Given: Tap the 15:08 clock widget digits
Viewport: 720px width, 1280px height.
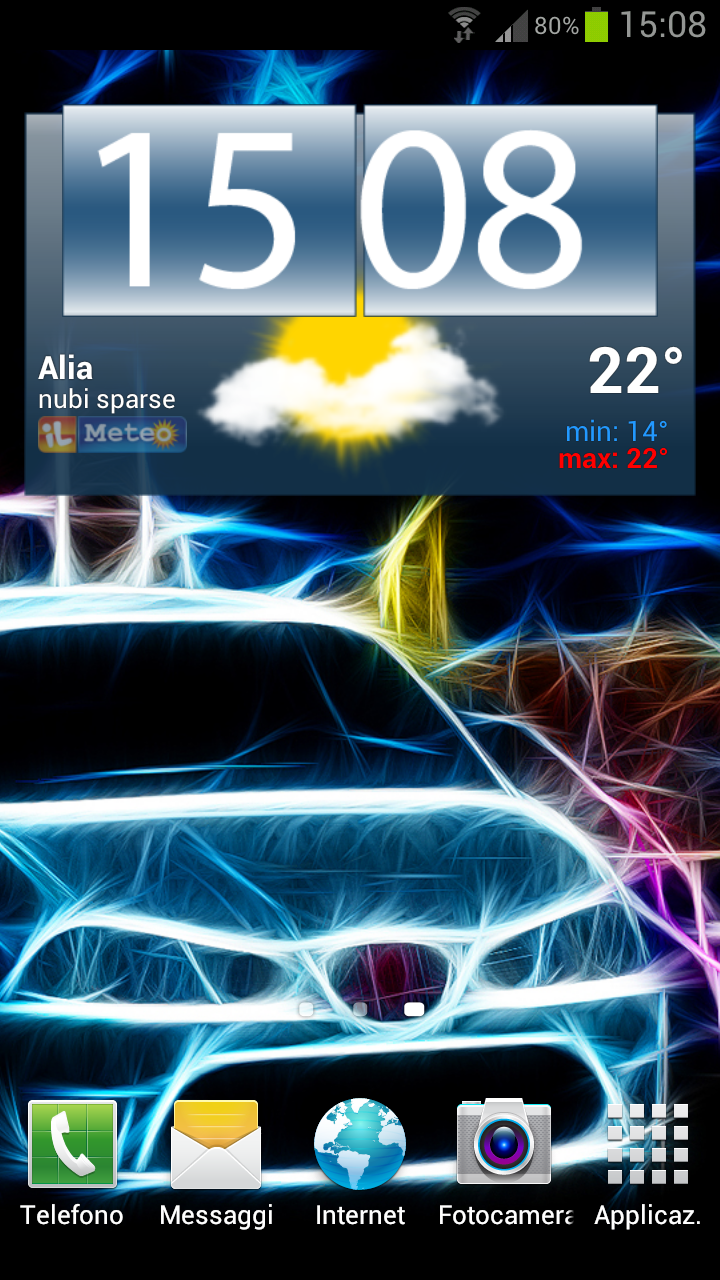Looking at the screenshot, I should point(360,210).
